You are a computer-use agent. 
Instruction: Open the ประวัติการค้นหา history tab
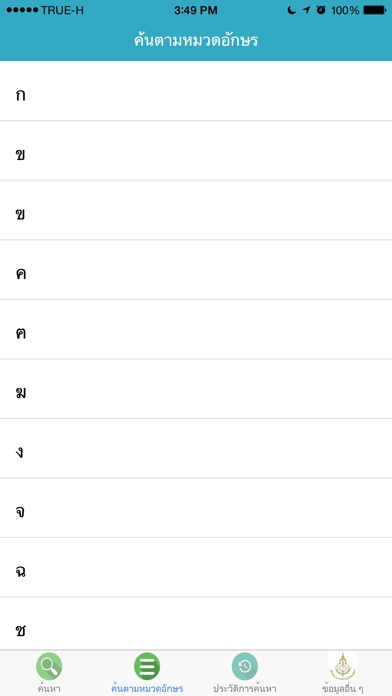(x=245, y=673)
